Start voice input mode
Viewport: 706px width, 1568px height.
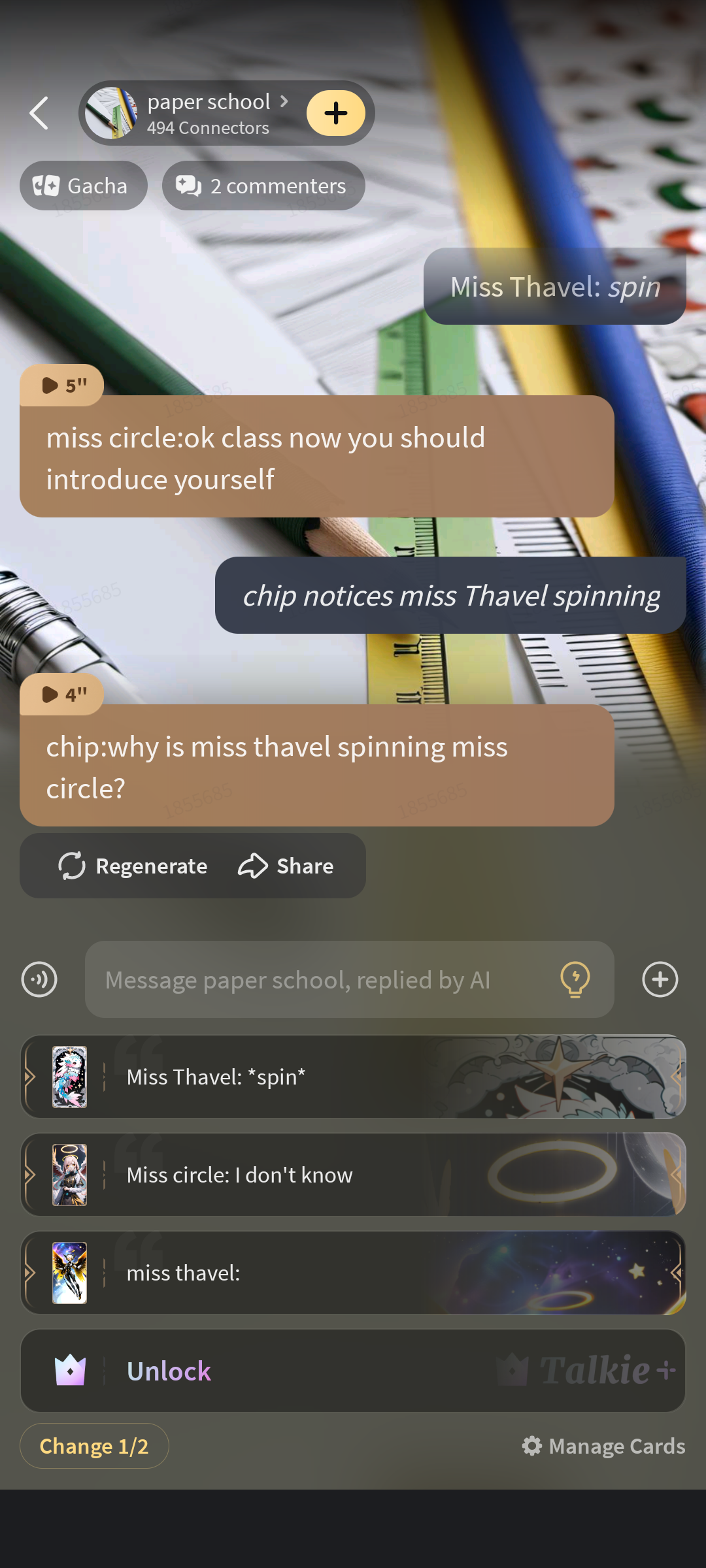39,979
